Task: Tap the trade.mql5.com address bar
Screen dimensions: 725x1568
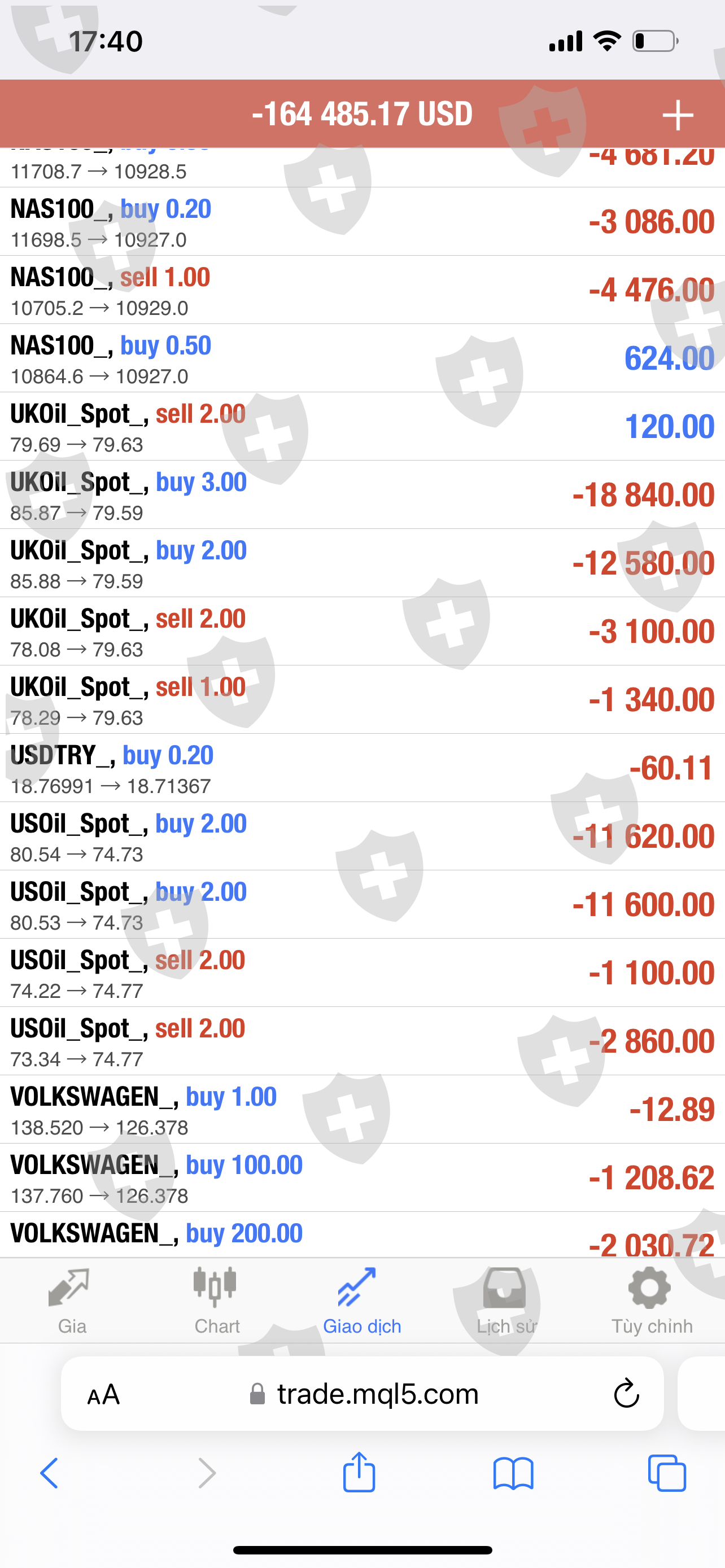Action: coord(377,1394)
